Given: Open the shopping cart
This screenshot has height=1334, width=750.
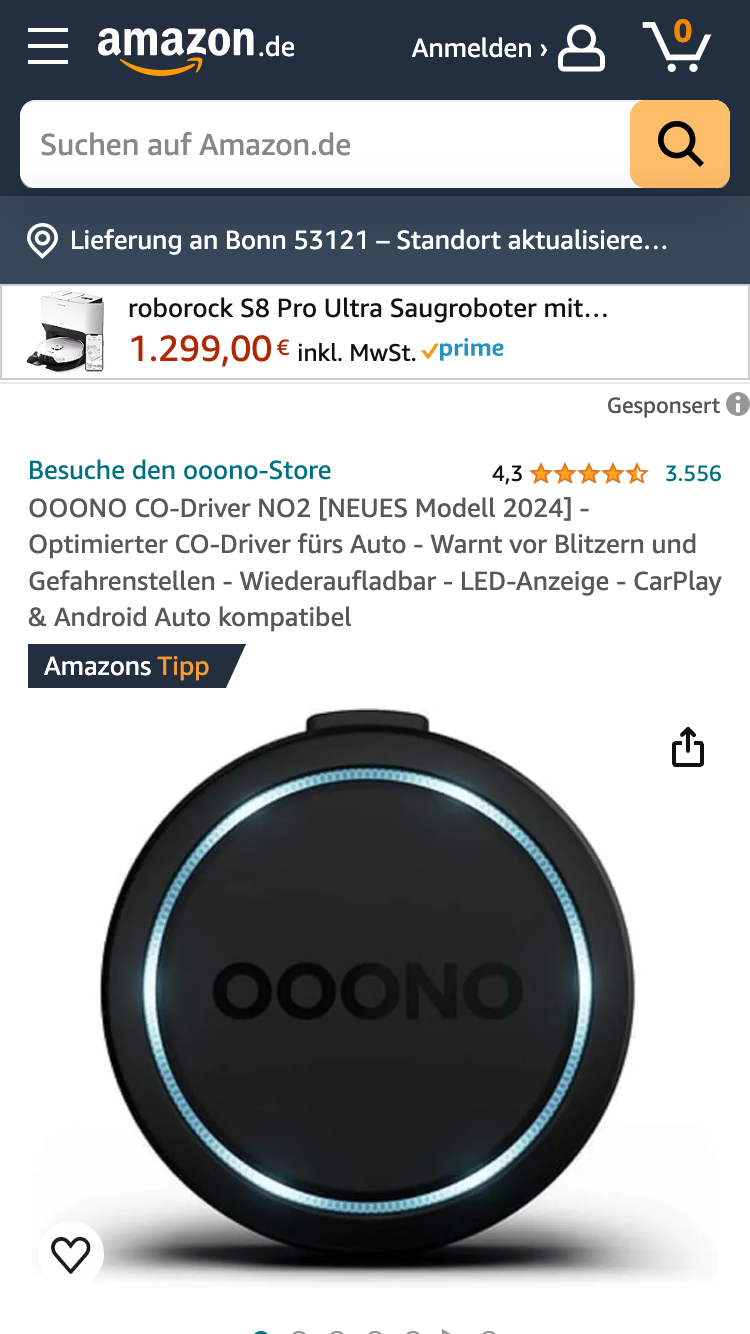Looking at the screenshot, I should click(x=677, y=46).
